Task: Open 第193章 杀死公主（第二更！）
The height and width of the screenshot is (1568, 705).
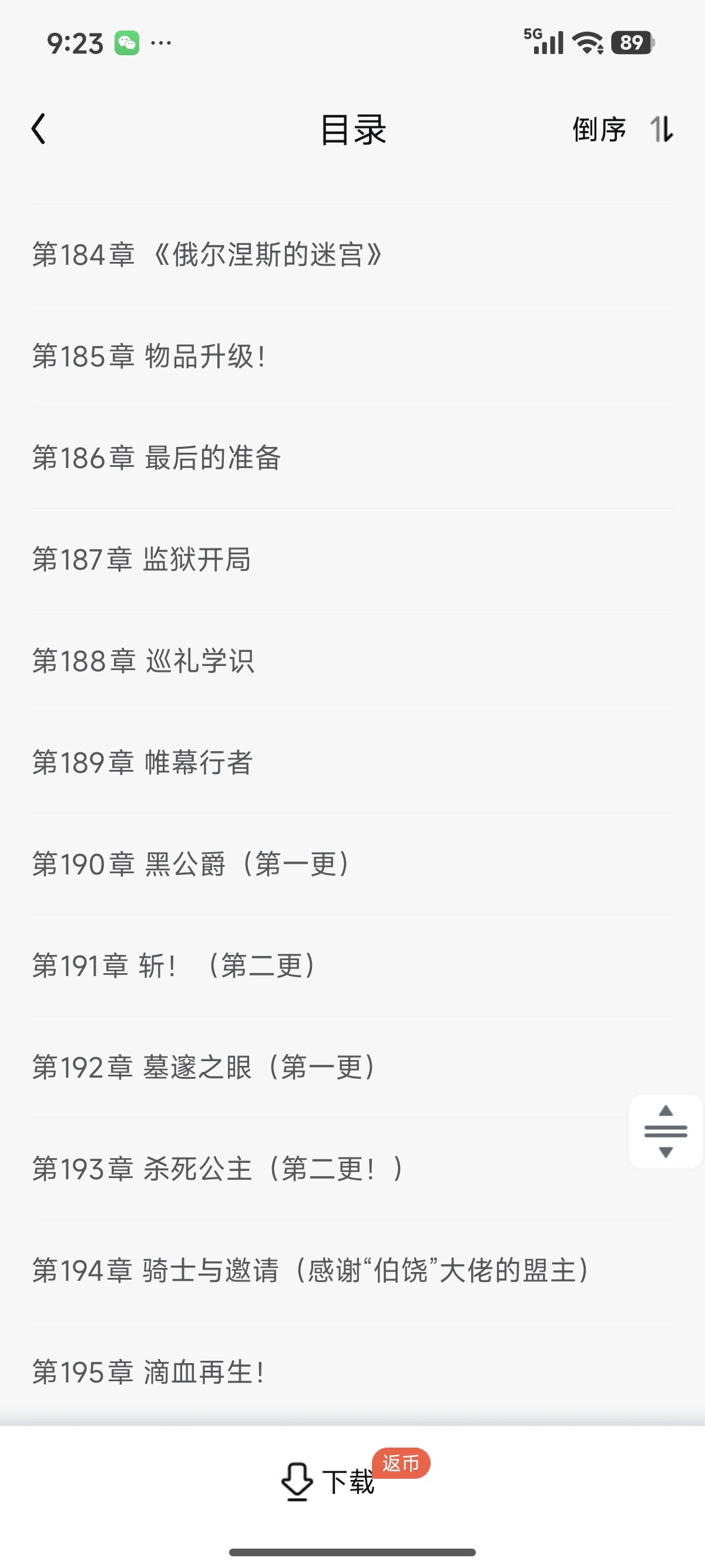Action: (217, 1169)
